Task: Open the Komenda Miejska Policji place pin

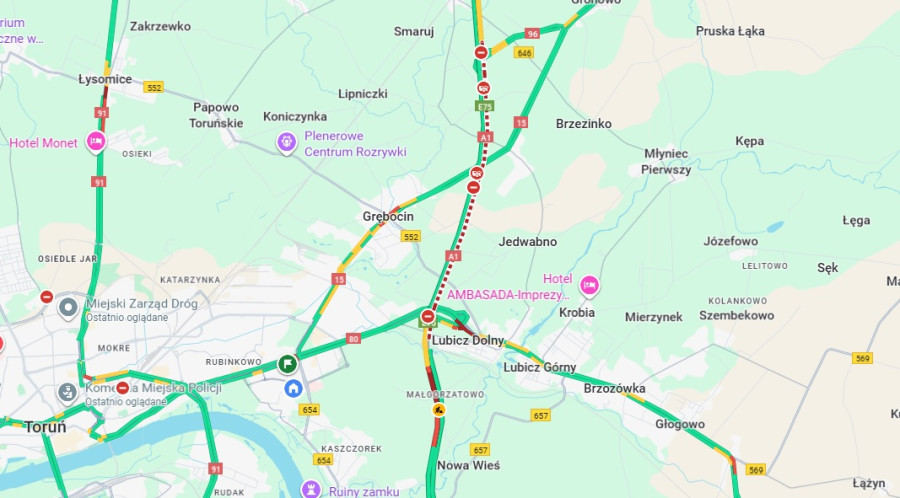Action: point(68,391)
